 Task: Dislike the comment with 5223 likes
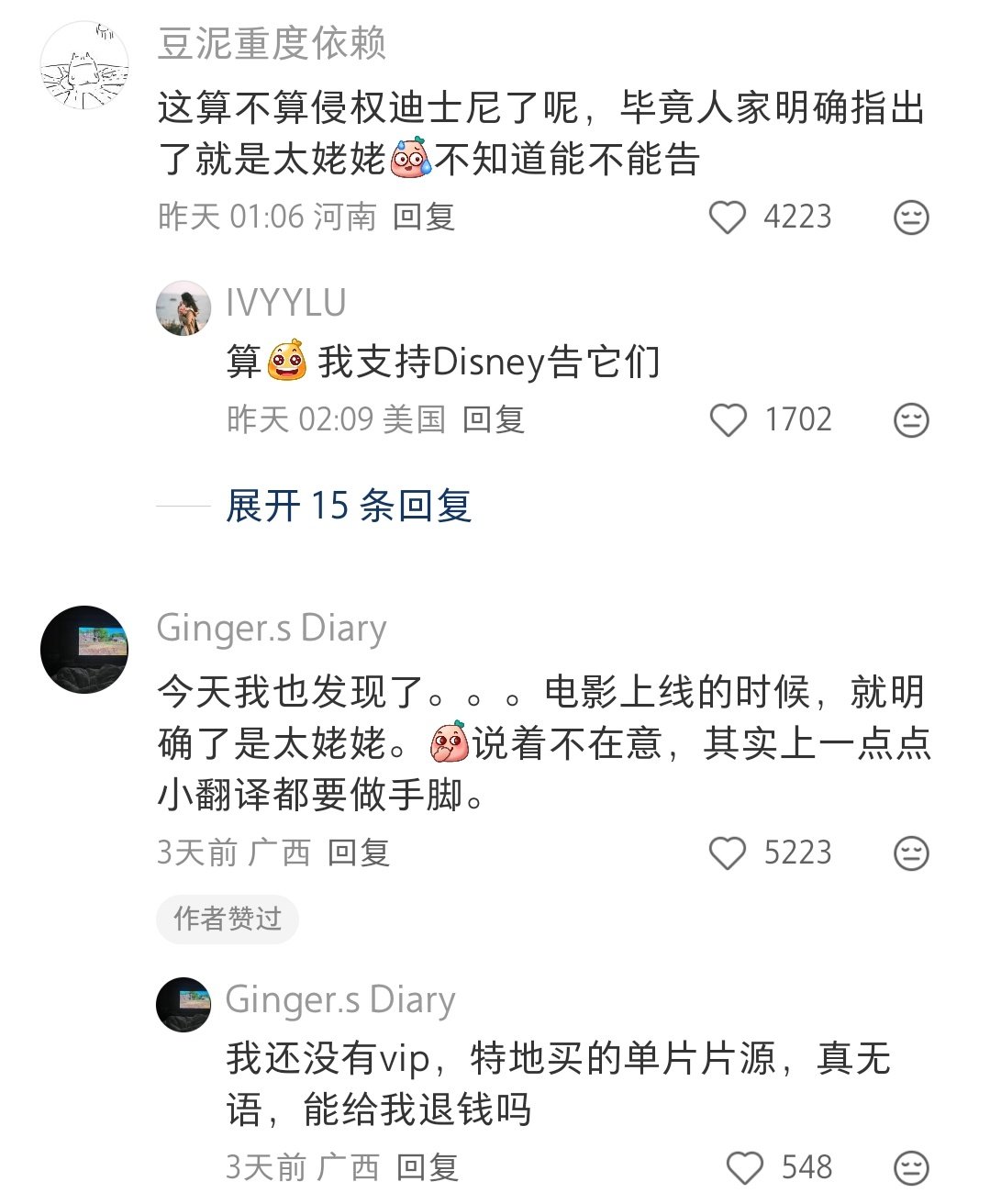pos(911,853)
